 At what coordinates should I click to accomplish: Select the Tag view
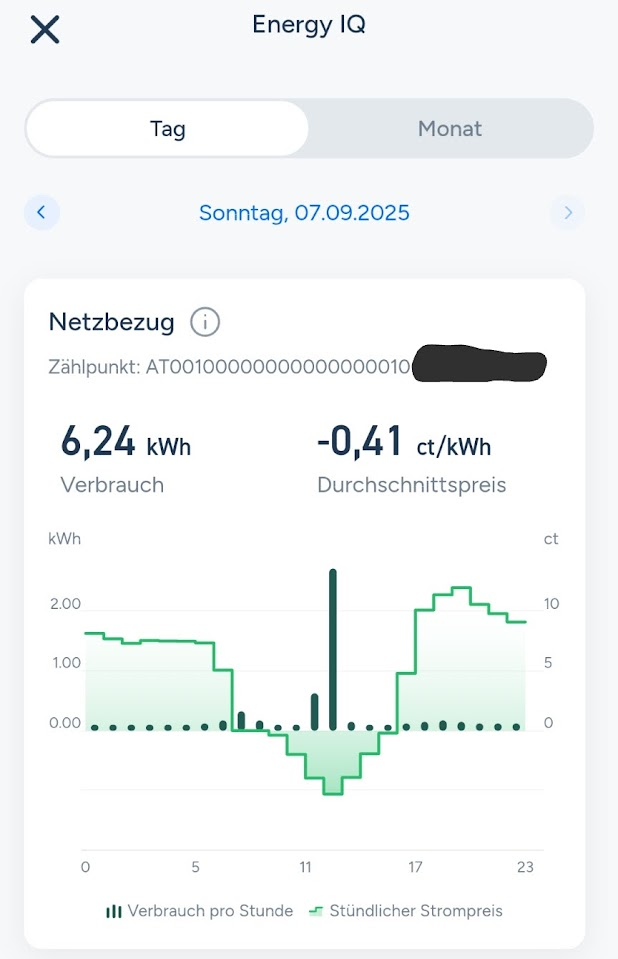point(167,129)
